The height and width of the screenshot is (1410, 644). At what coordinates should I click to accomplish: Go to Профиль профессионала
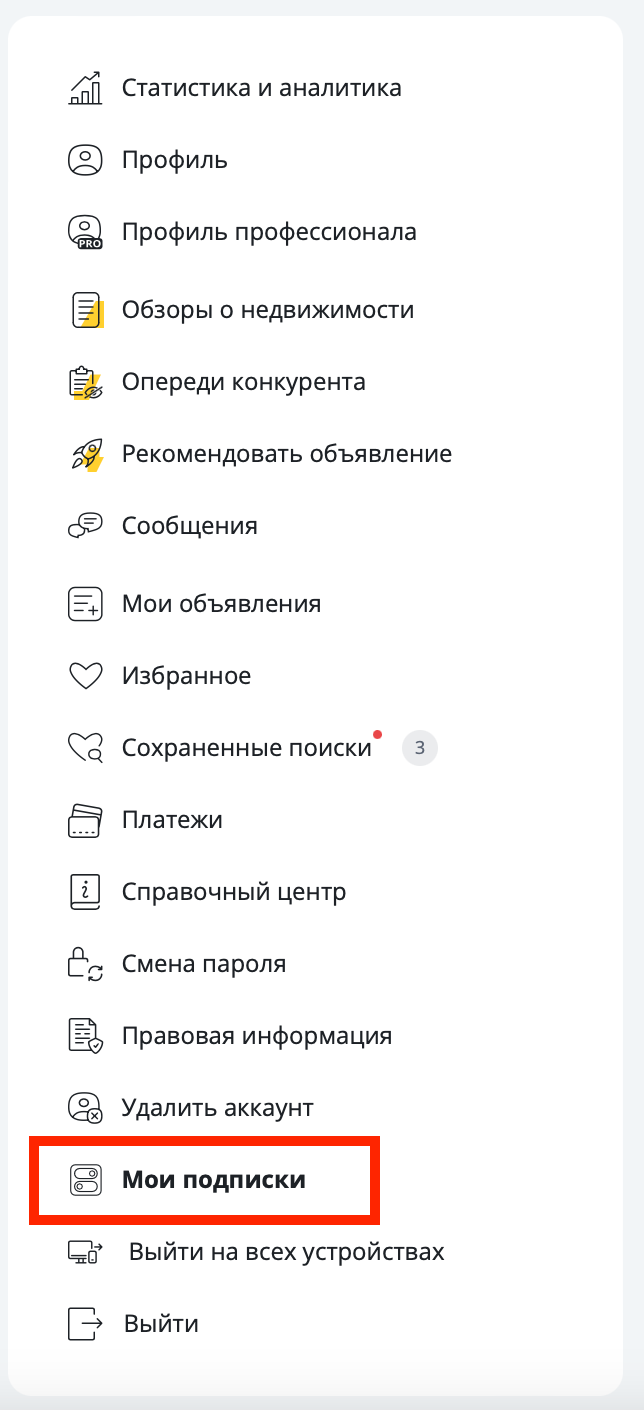point(242,232)
